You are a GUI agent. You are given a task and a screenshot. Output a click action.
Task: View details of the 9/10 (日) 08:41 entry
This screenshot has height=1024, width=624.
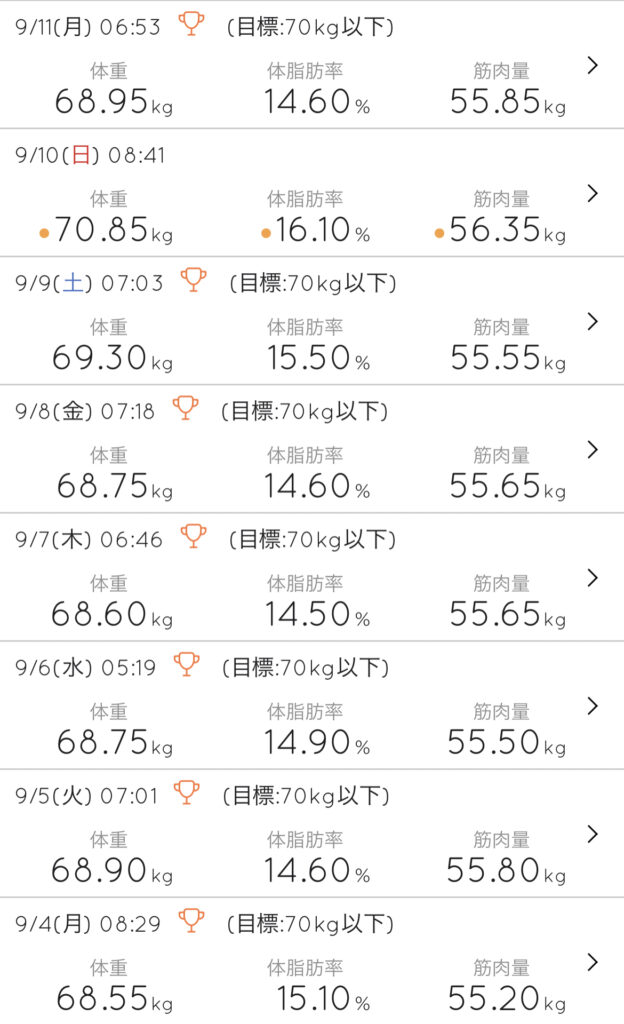pos(311,194)
